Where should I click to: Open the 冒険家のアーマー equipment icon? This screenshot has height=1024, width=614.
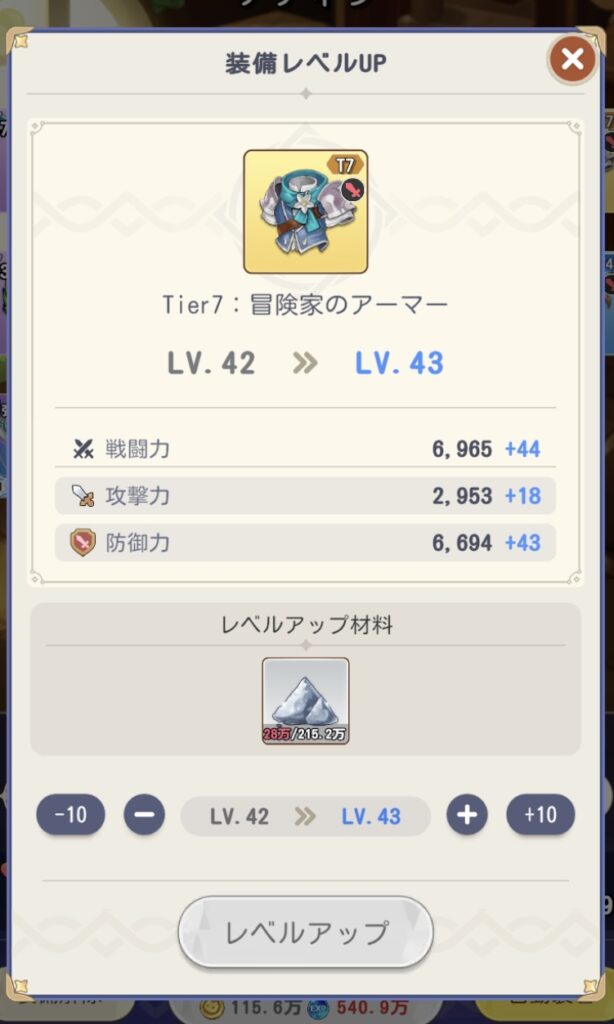[x=305, y=212]
